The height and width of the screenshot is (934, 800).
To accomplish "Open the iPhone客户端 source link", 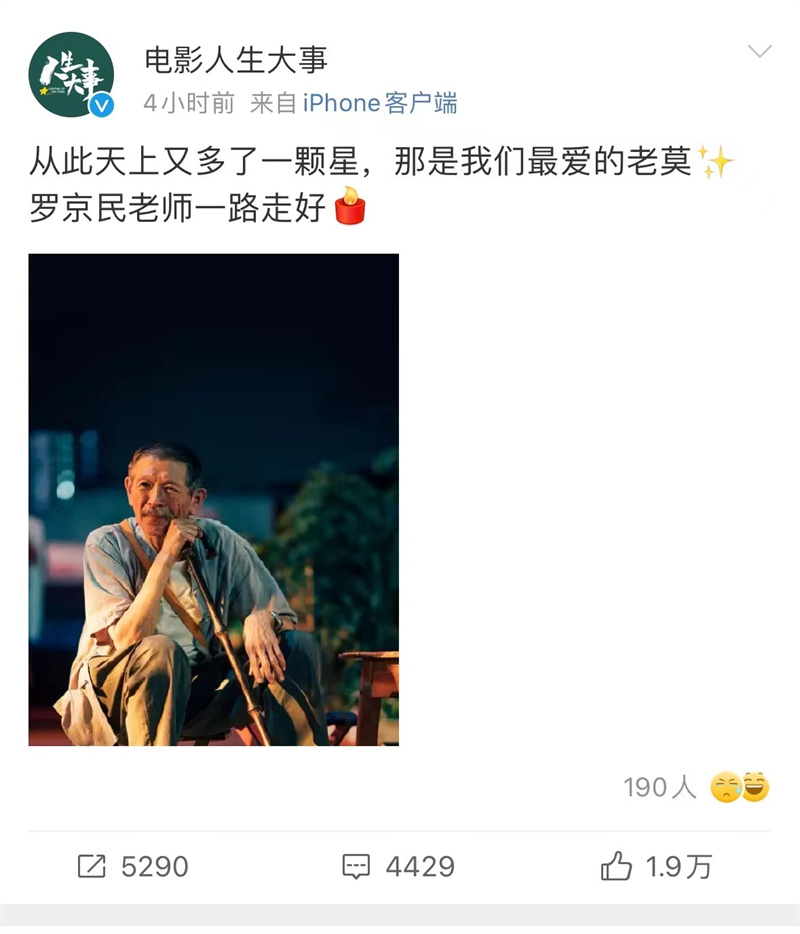I will click(380, 103).
